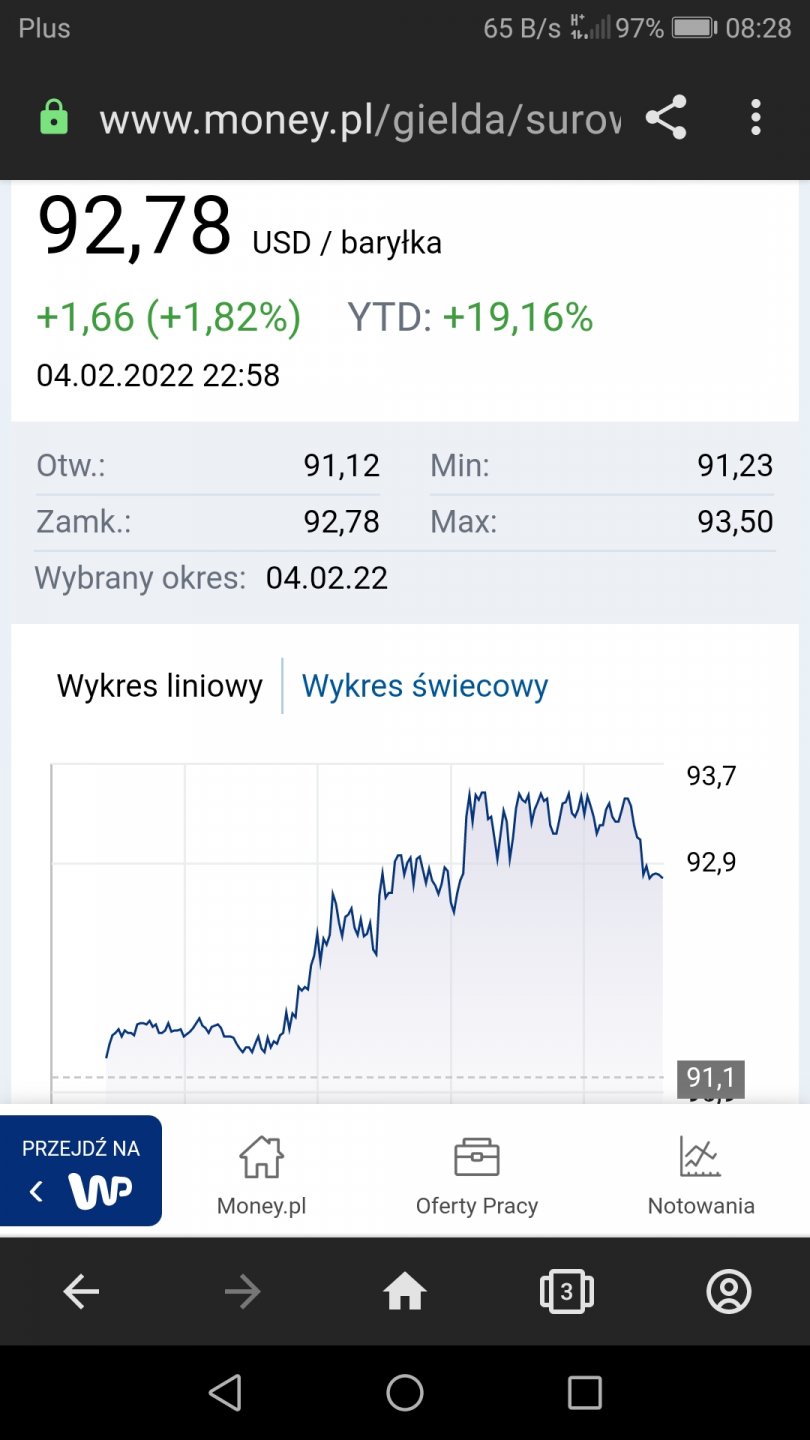Select the Wykres liniowy tab
This screenshot has height=1440, width=810.
click(160, 686)
